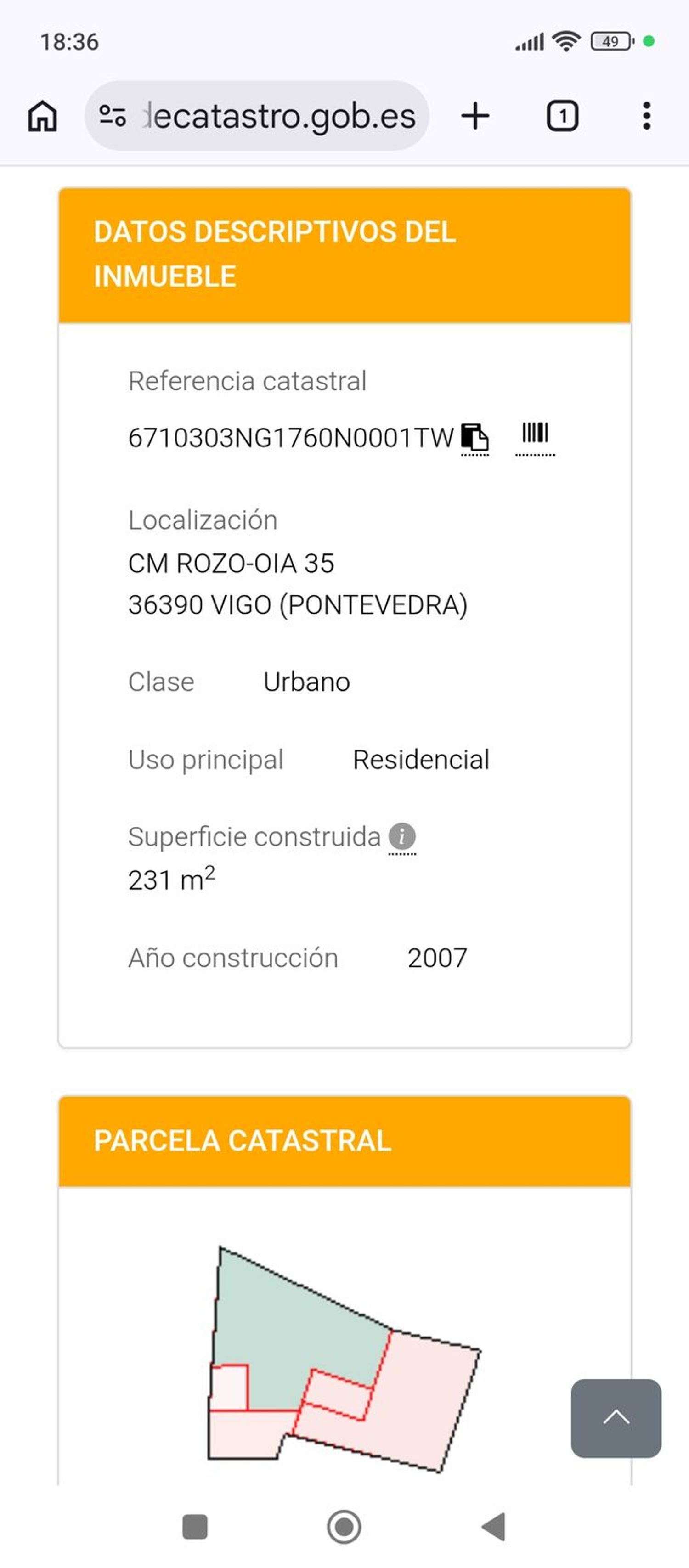The width and height of the screenshot is (689, 1568).
Task: Open the tab switcher
Action: (562, 116)
